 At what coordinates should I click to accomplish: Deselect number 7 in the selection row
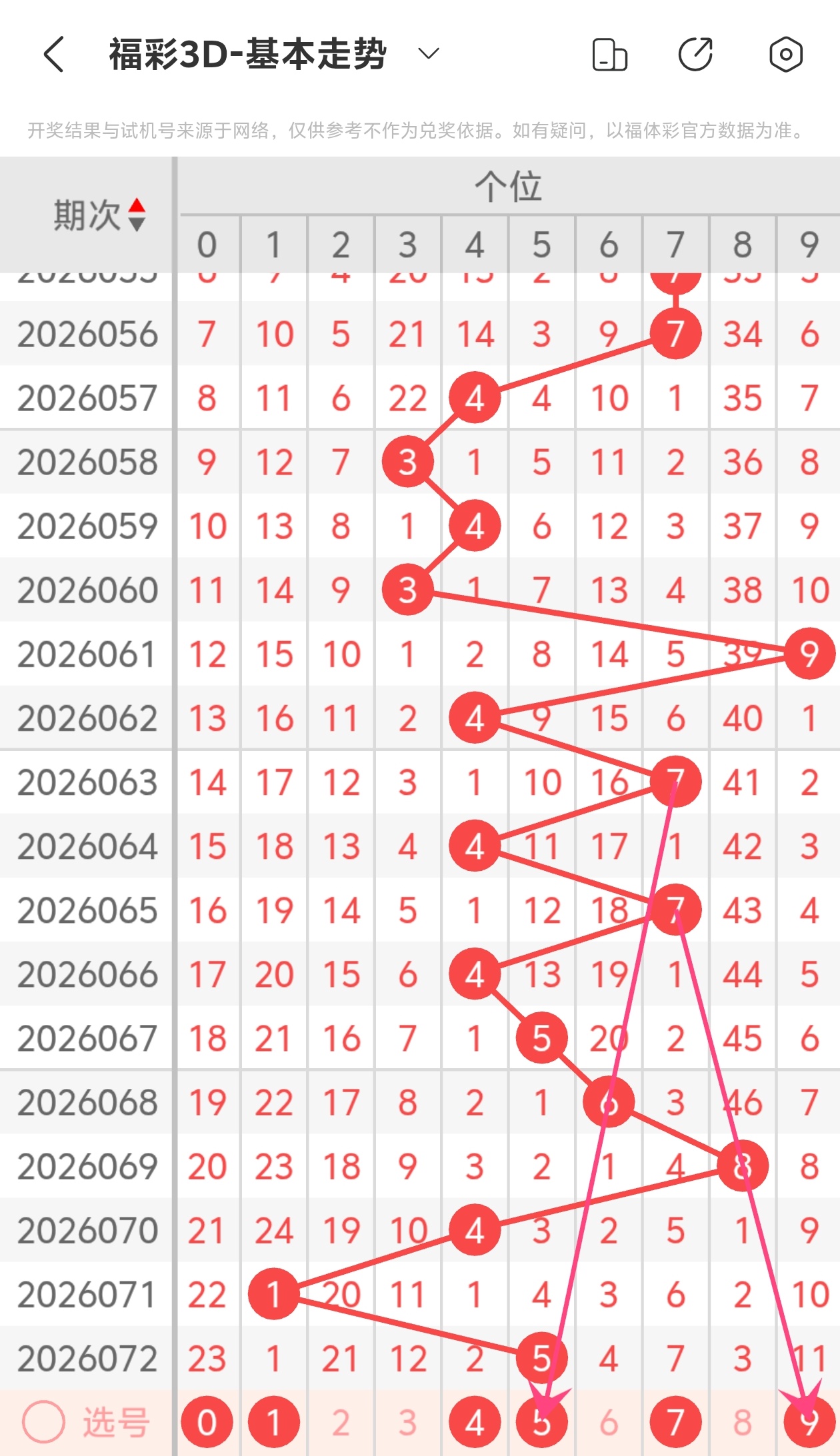(675, 1423)
